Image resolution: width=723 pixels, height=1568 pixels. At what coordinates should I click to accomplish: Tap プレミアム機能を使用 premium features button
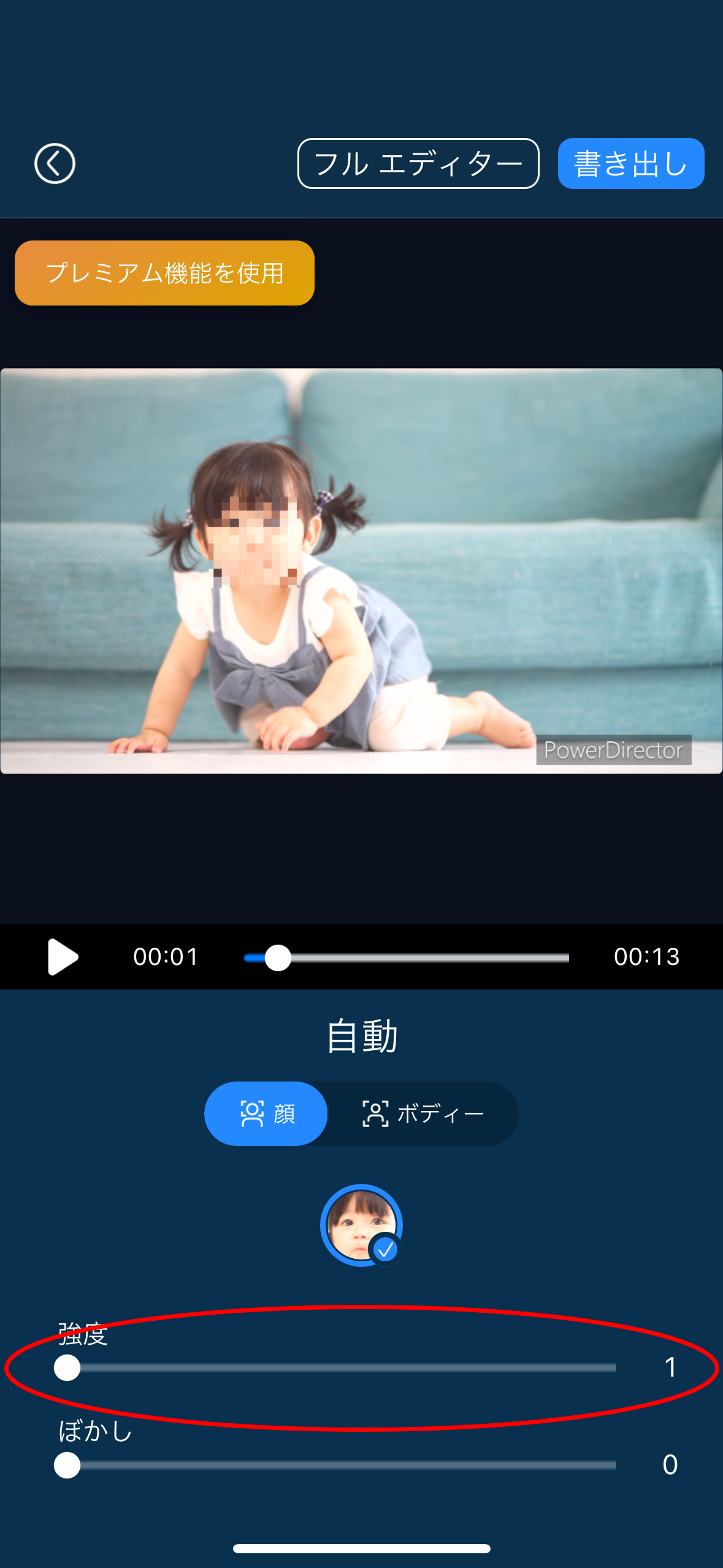pos(164,273)
